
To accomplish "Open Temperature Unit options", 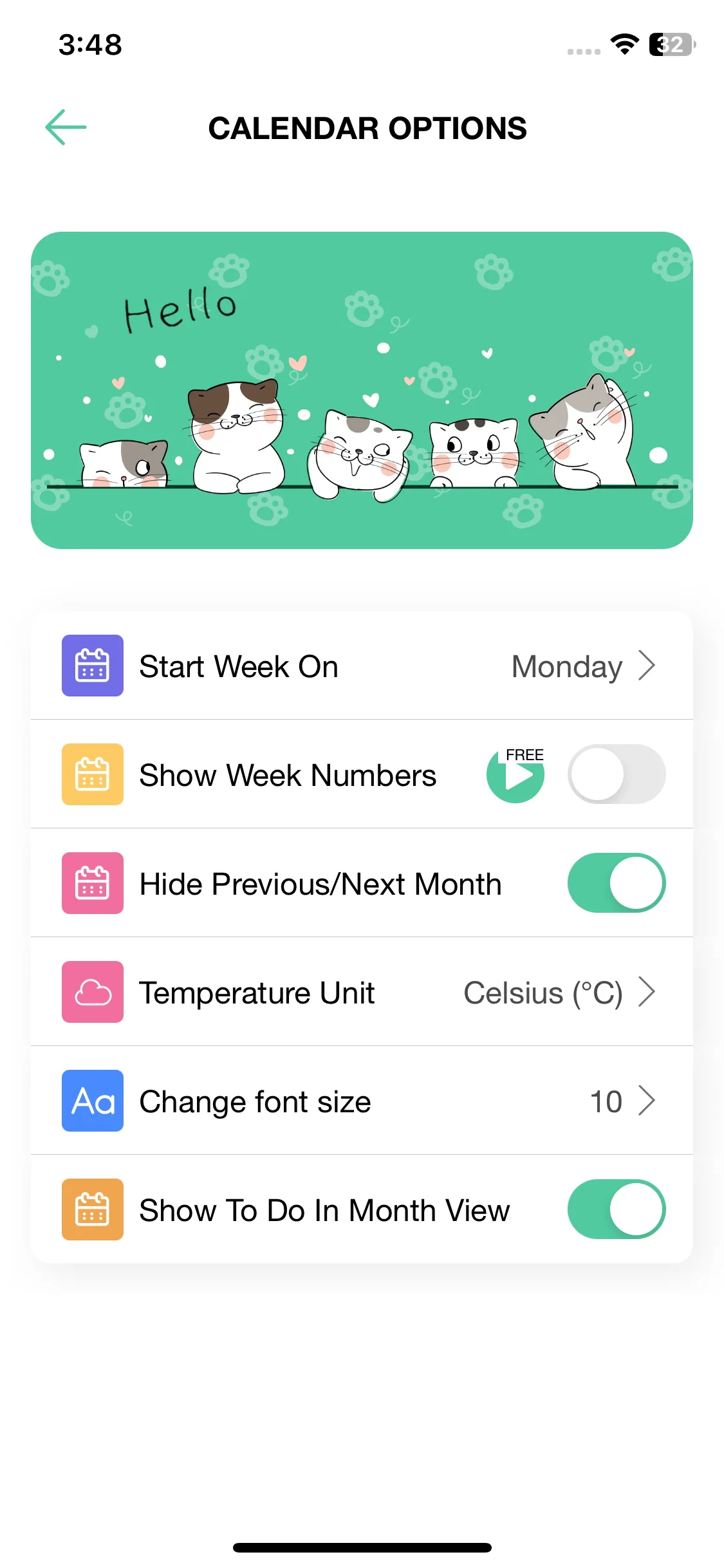I will pos(362,992).
